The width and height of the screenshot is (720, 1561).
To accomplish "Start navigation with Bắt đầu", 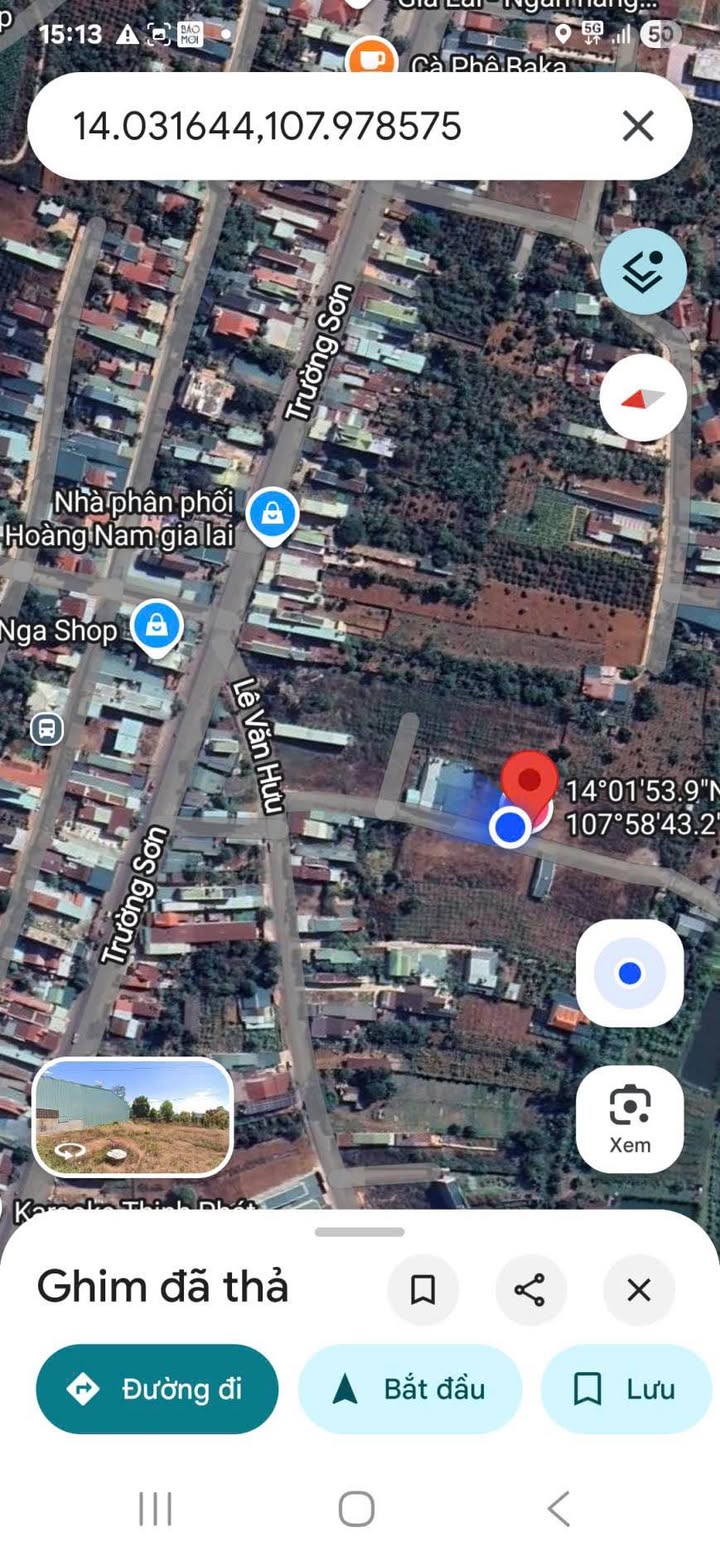I will coord(410,1389).
